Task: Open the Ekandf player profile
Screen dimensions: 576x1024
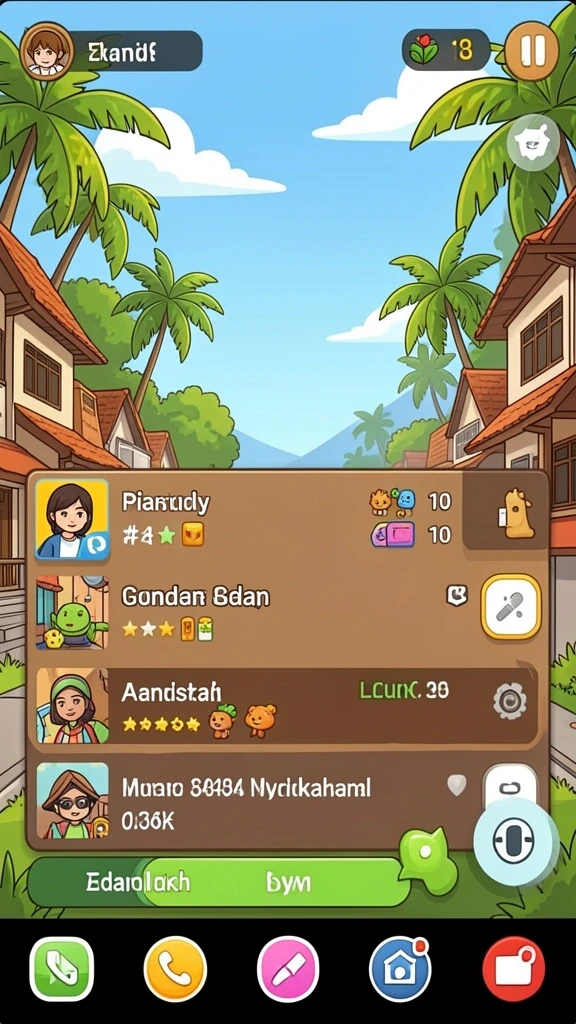Action: [x=111, y=51]
